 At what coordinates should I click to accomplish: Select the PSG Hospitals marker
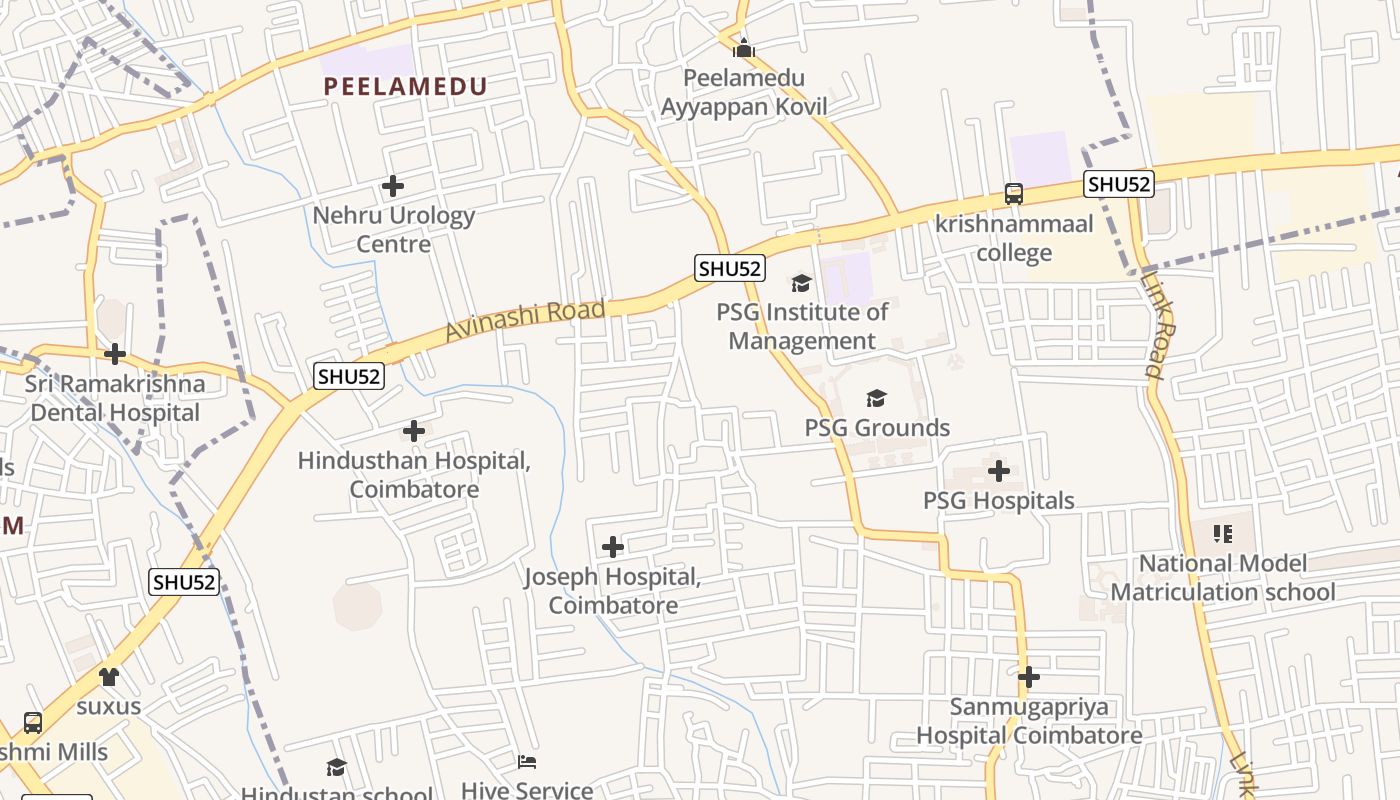[x=998, y=470]
